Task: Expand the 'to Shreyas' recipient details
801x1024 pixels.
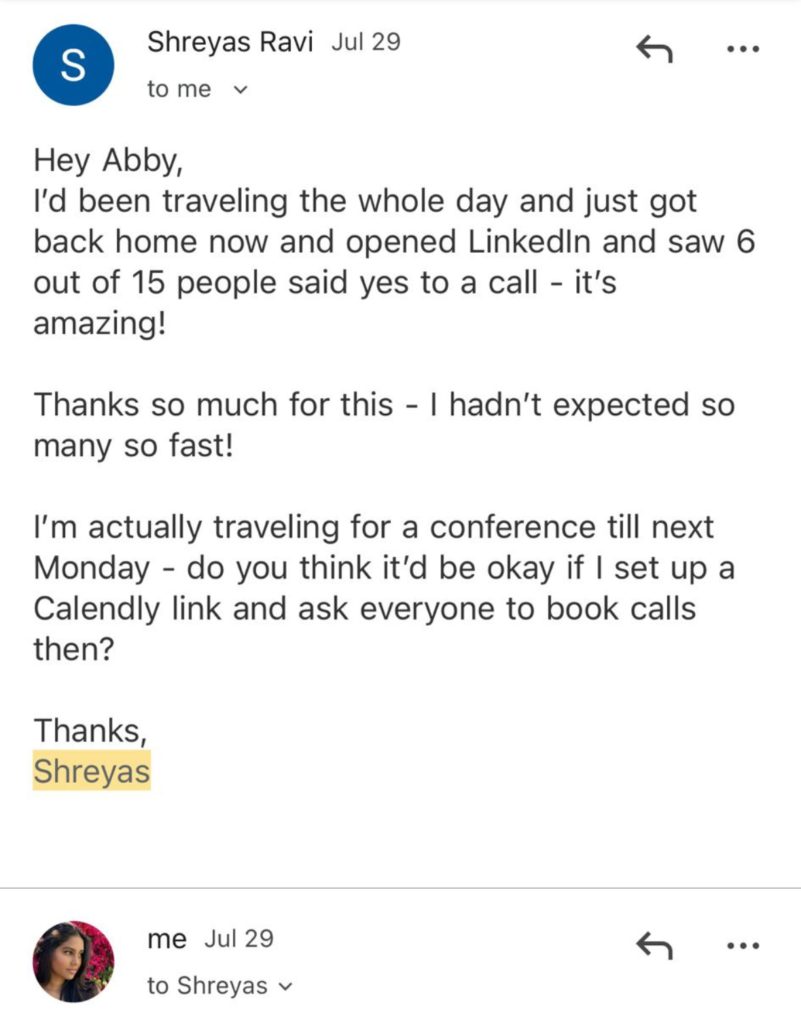Action: coord(285,987)
